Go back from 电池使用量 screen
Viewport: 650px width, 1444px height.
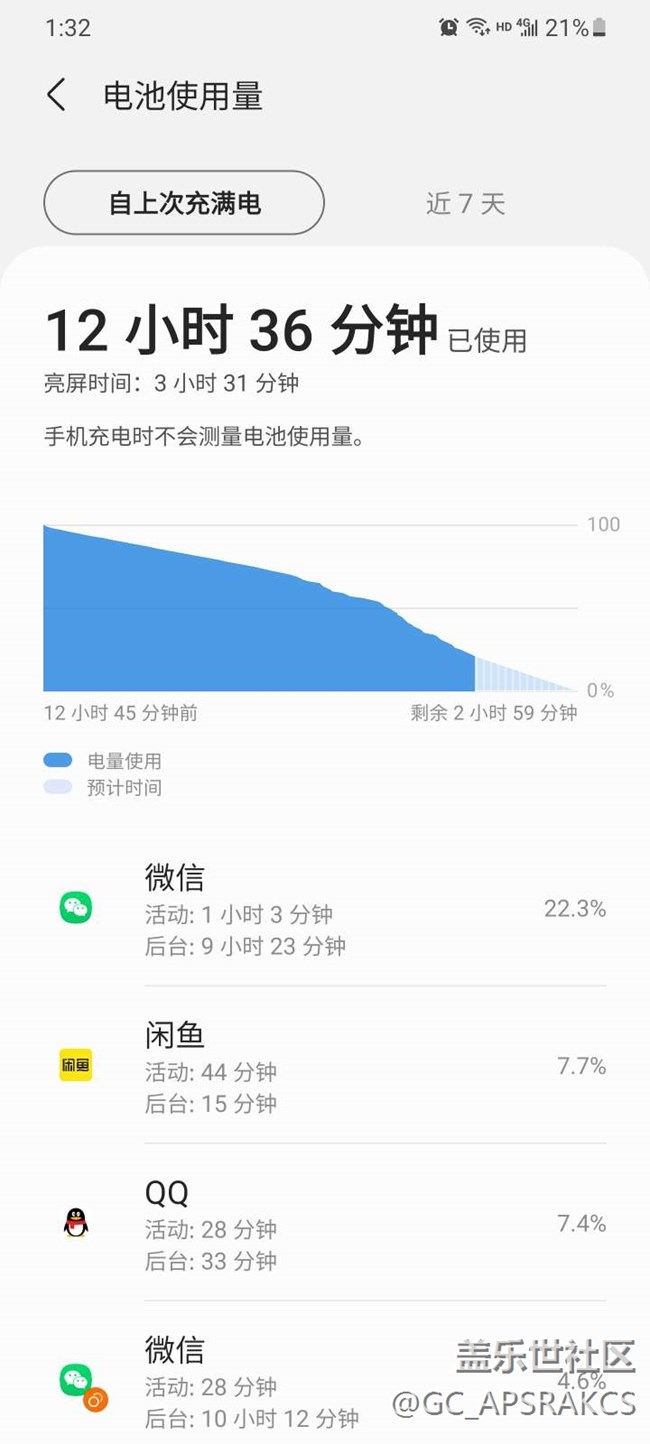[57, 96]
